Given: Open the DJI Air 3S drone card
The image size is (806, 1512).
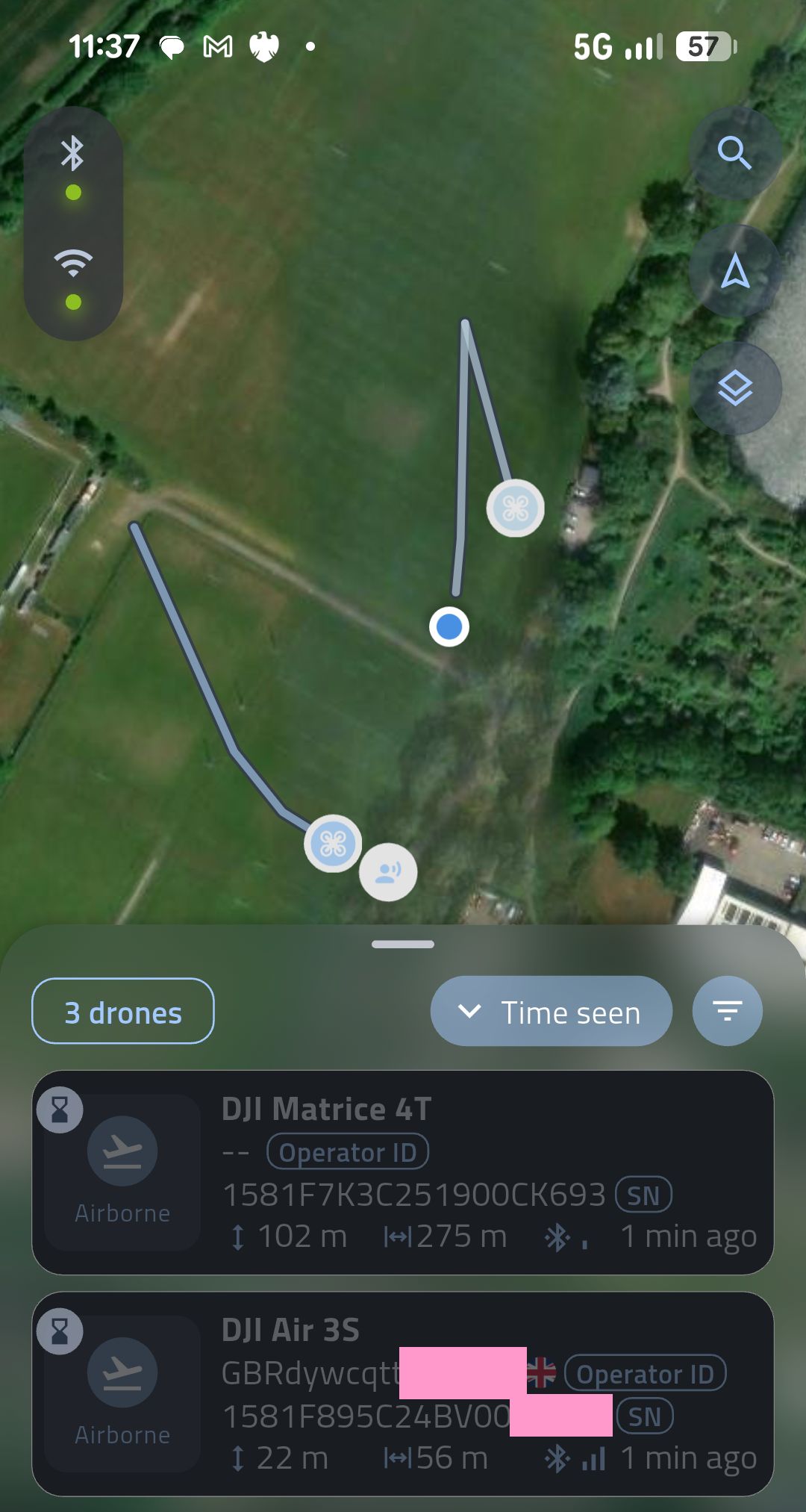Looking at the screenshot, I should pyautogui.click(x=403, y=1393).
